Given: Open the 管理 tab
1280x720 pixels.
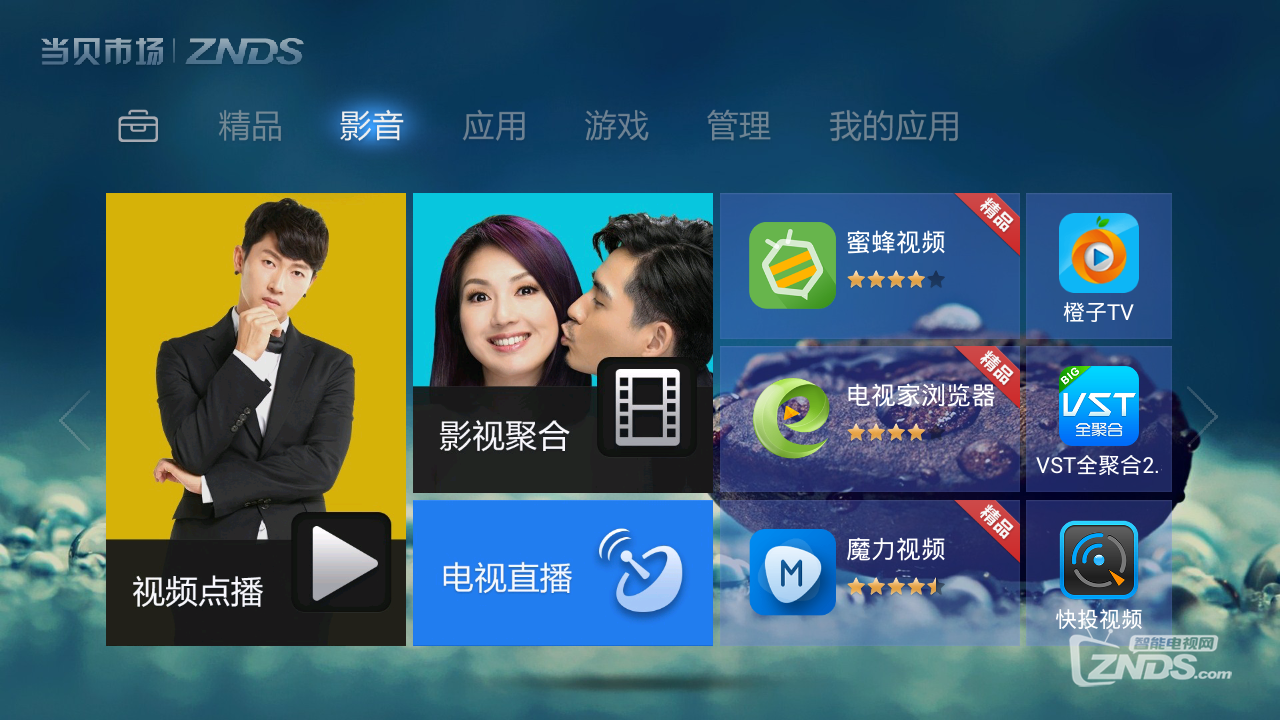Looking at the screenshot, I should pyautogui.click(x=738, y=127).
